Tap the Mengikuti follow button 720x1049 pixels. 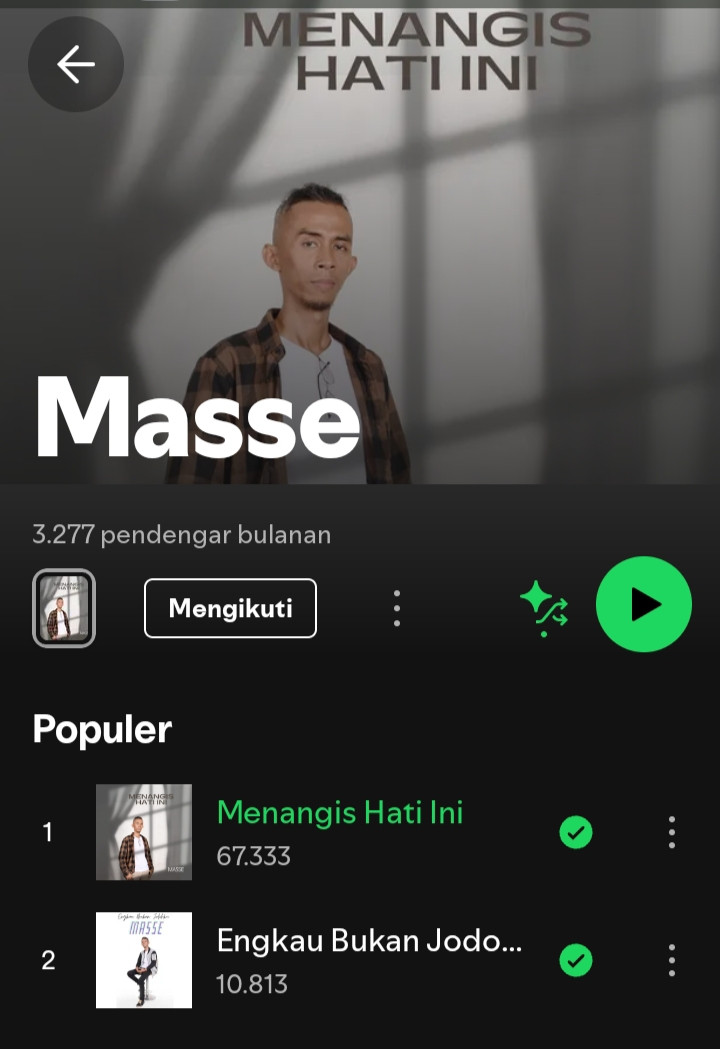(230, 608)
